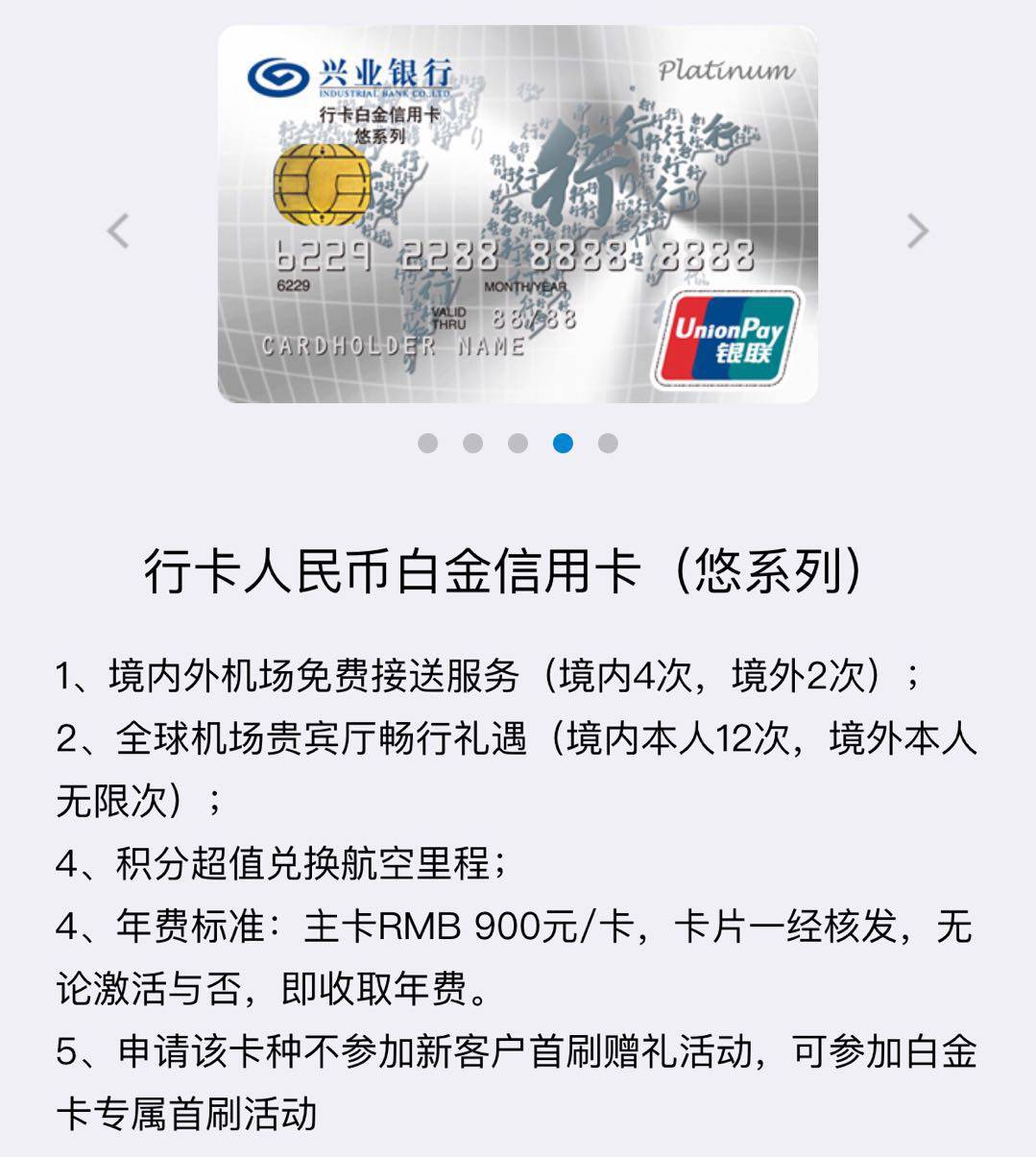Image resolution: width=1036 pixels, height=1157 pixels.
Task: Go to the previous credit card
Action: (118, 231)
